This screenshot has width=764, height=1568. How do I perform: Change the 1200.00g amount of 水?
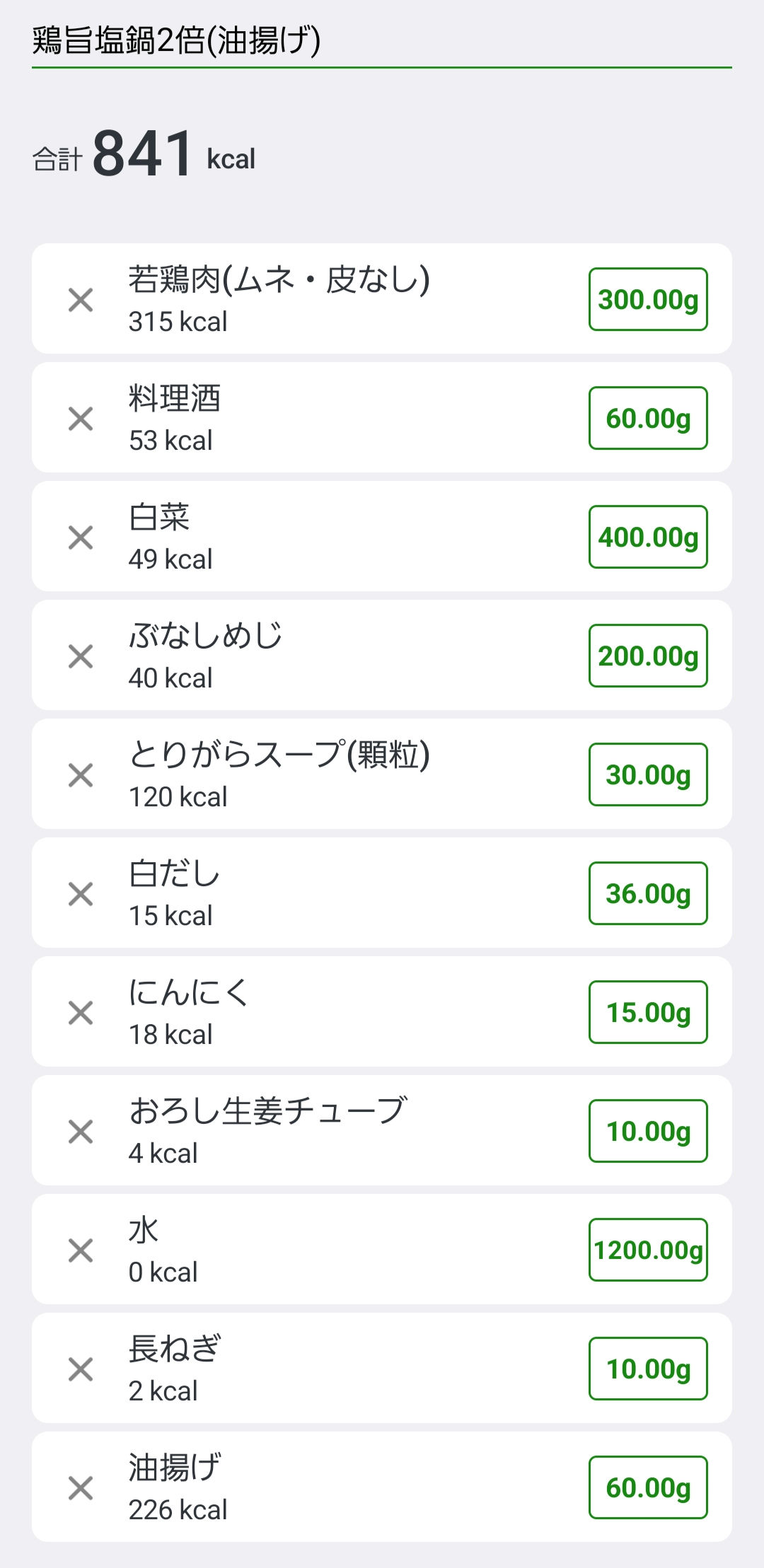coord(648,1250)
